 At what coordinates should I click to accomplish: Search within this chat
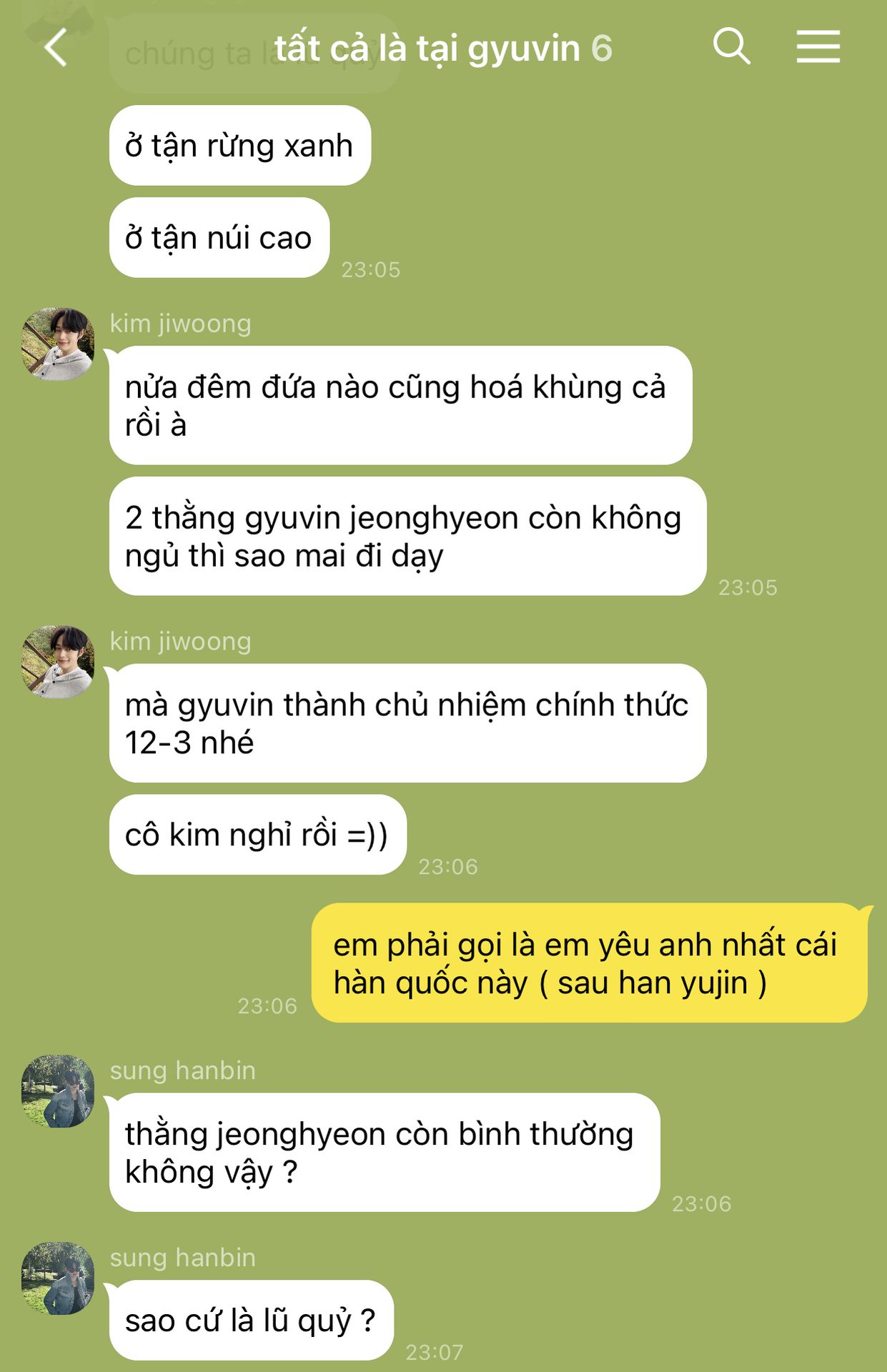click(731, 47)
